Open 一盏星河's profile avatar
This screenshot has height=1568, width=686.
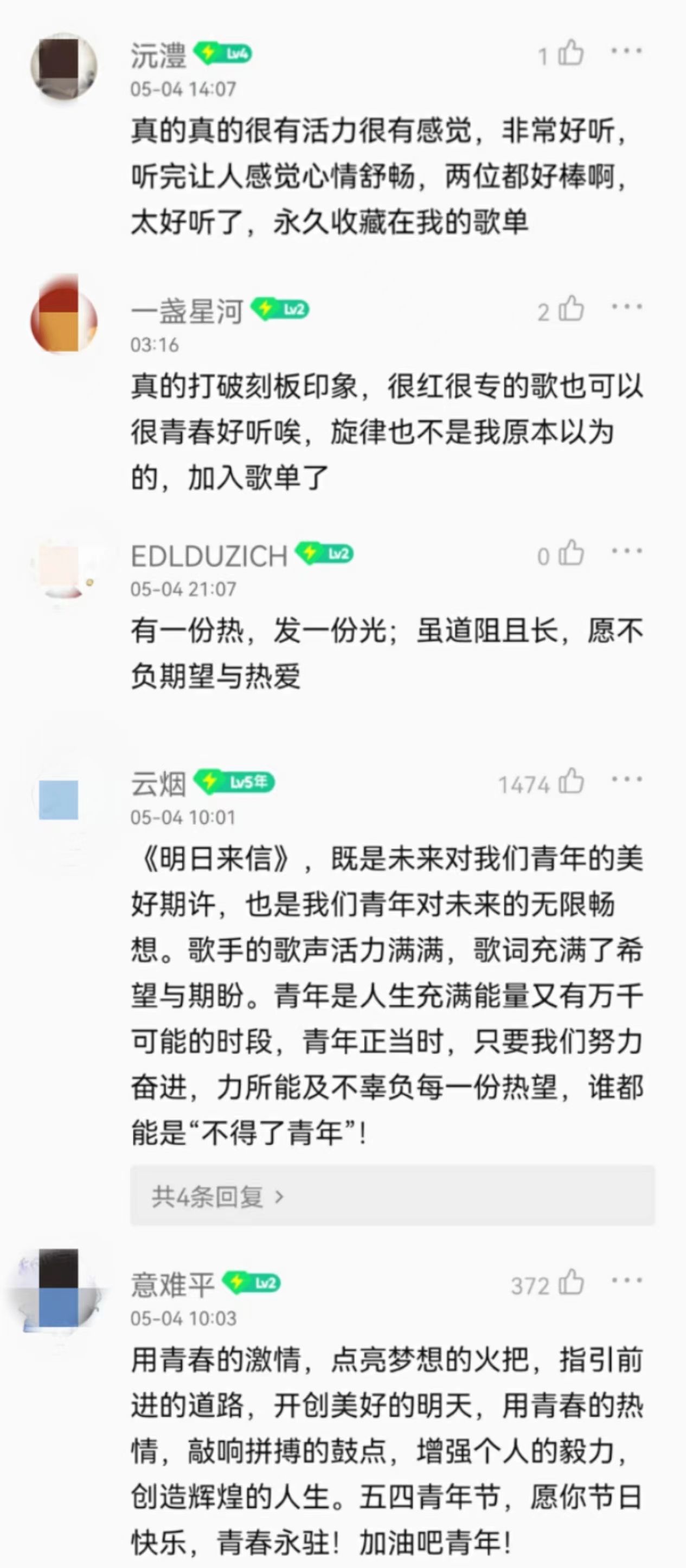pyautogui.click(x=64, y=321)
